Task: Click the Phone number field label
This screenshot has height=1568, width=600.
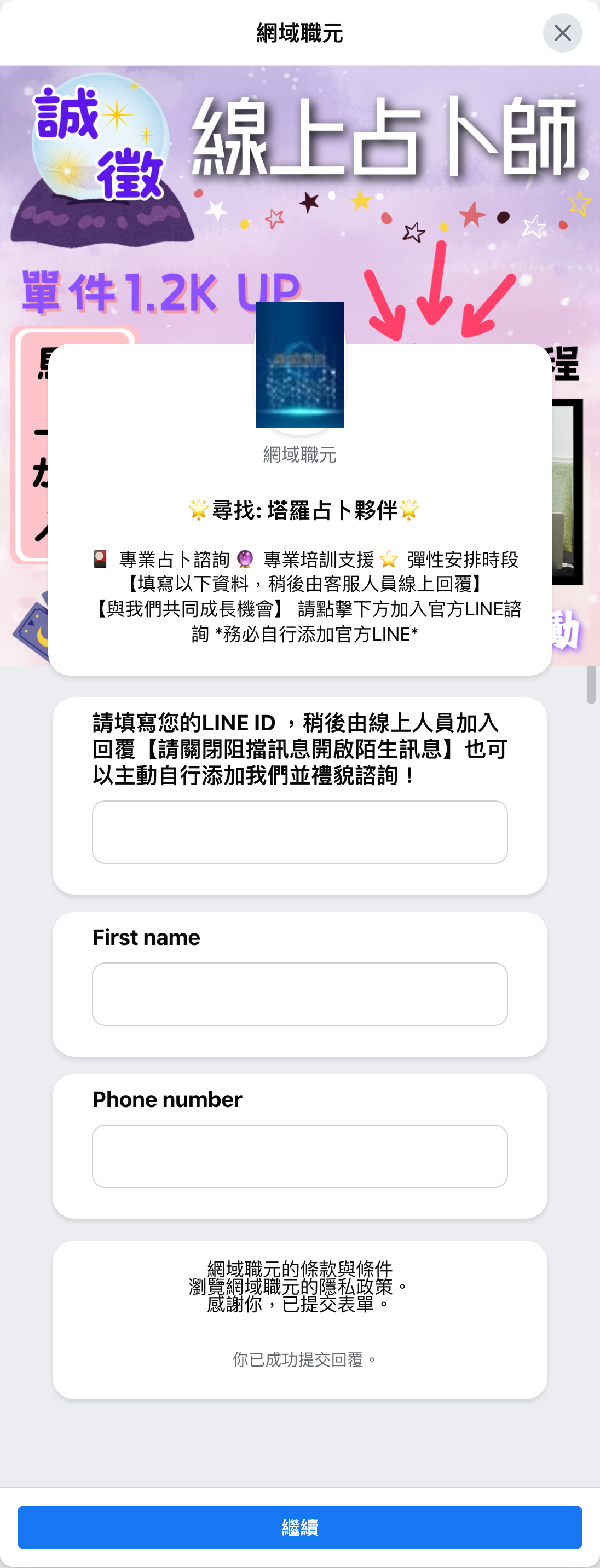Action: (167, 1099)
